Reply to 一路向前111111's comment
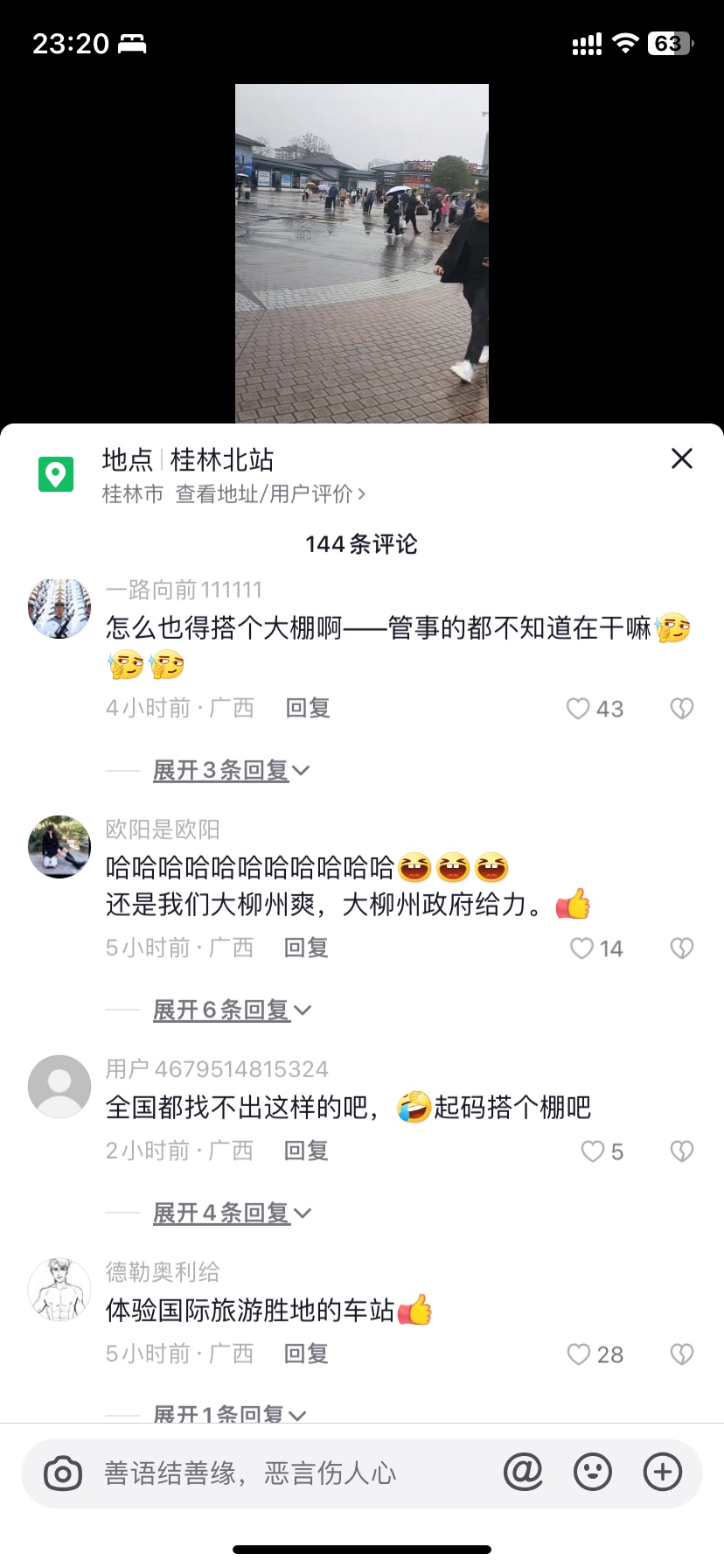This screenshot has height=1568, width=724. [x=308, y=709]
